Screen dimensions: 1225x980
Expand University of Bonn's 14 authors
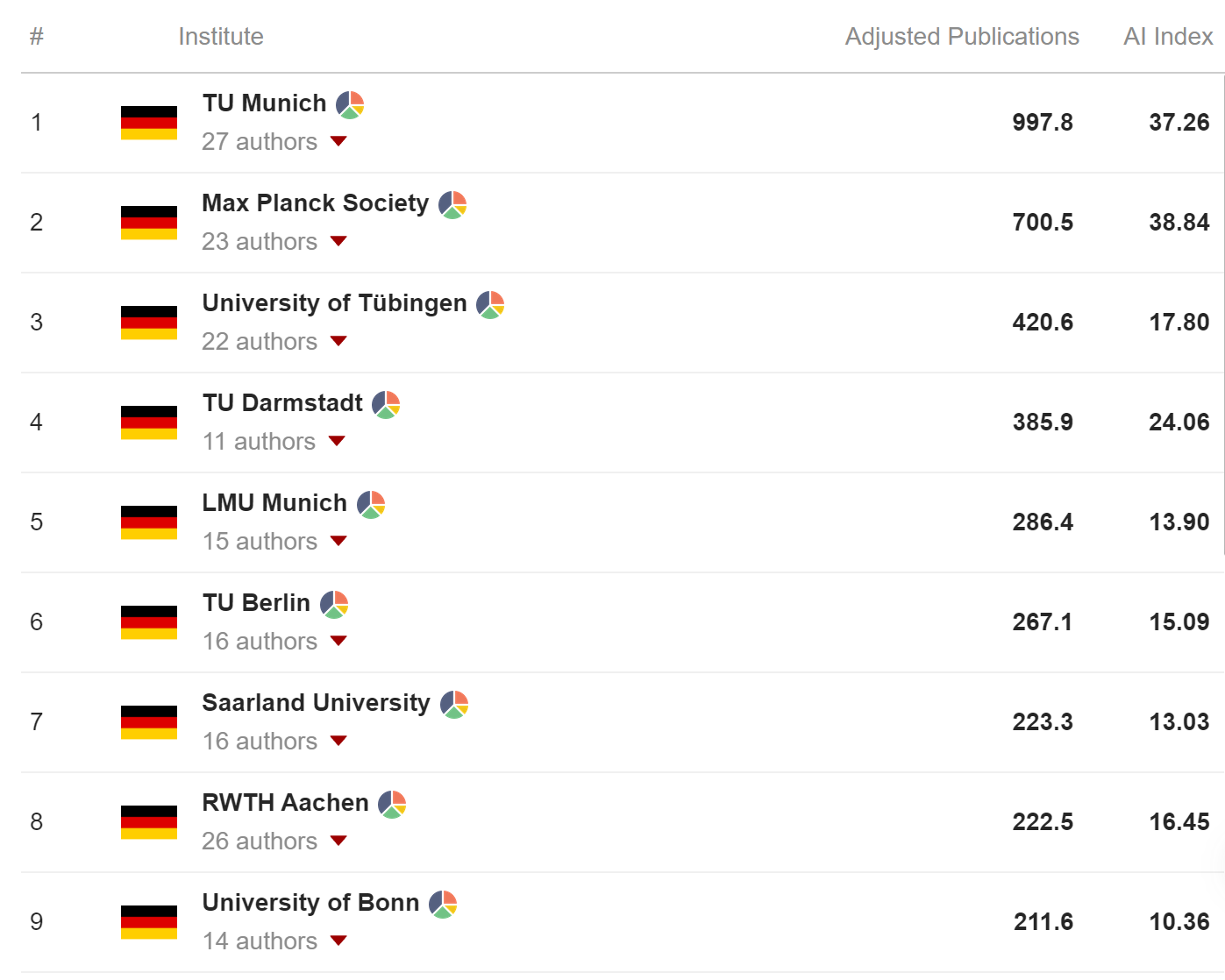[x=338, y=941]
